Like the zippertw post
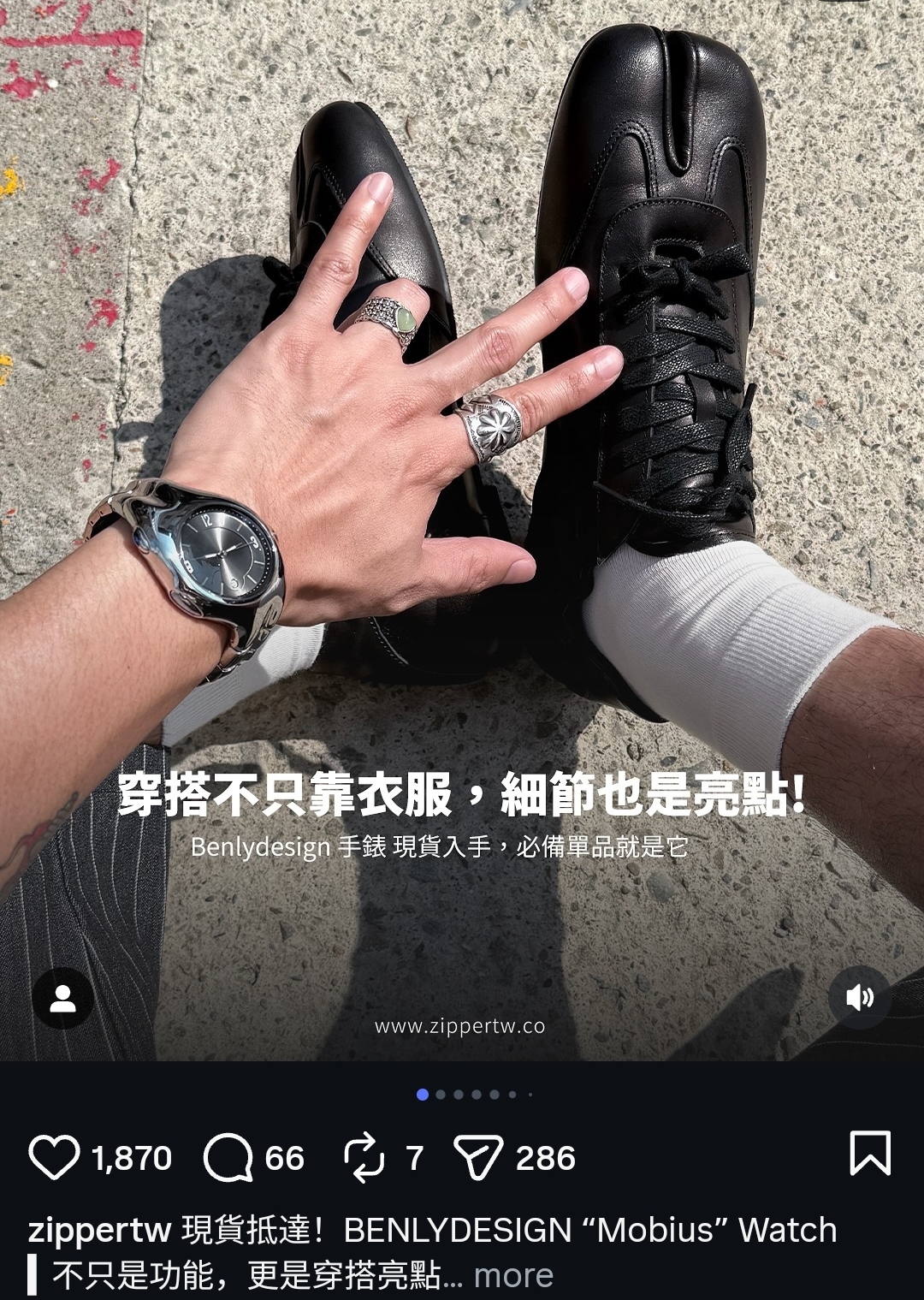 [54, 1157]
